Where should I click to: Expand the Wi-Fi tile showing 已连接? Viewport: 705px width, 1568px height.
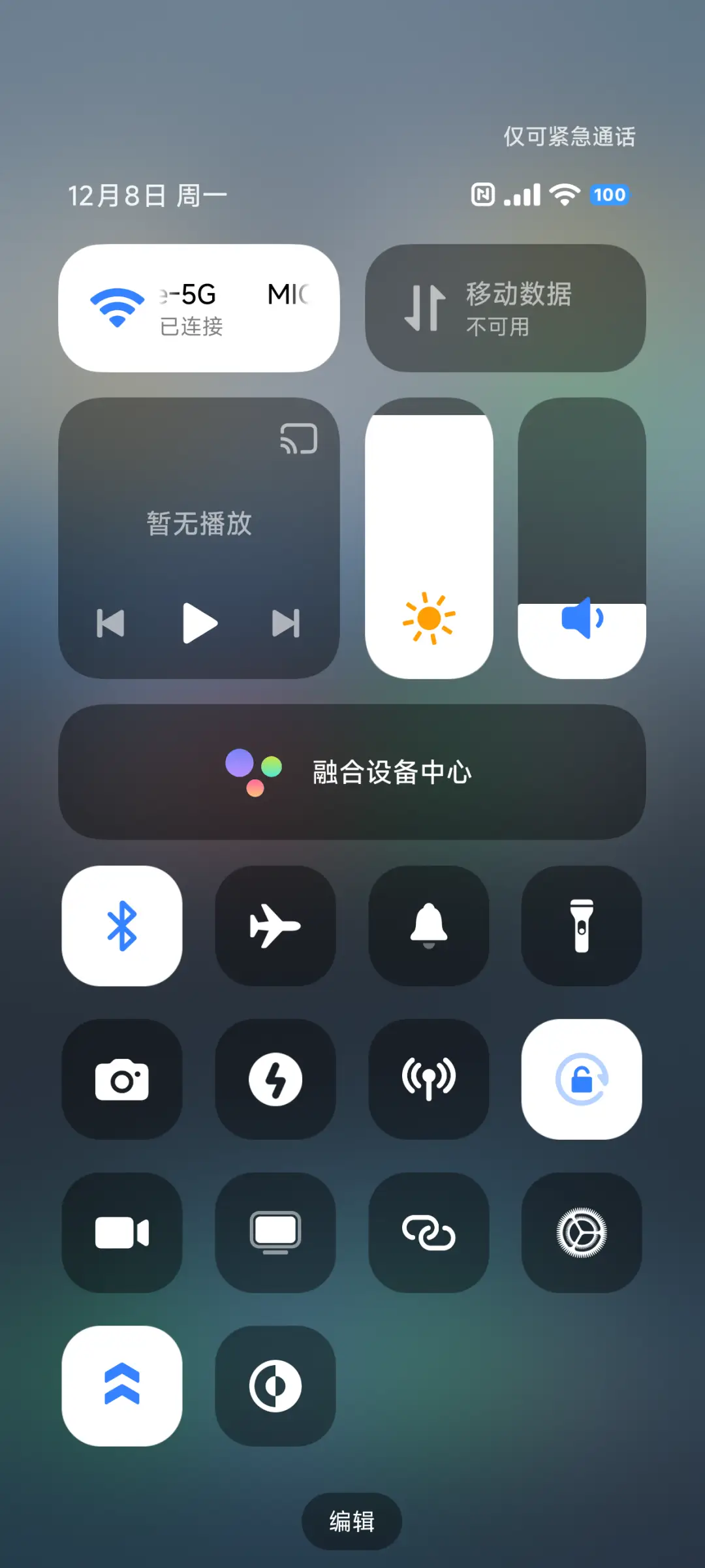pyautogui.click(x=199, y=307)
